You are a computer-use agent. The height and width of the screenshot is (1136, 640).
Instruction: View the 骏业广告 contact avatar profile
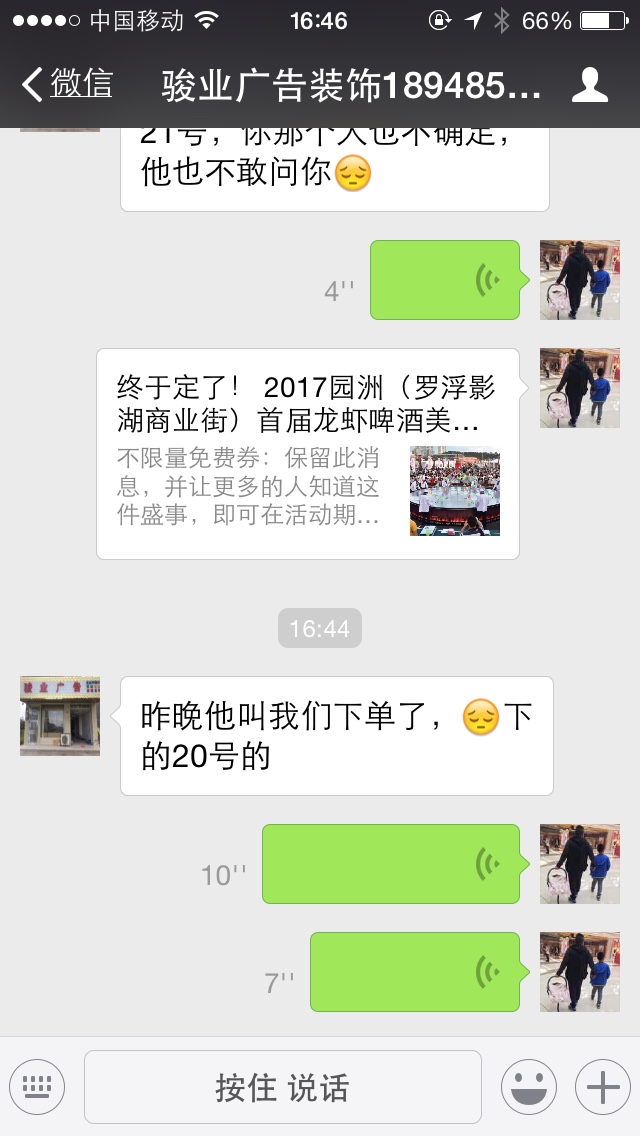pos(60,715)
